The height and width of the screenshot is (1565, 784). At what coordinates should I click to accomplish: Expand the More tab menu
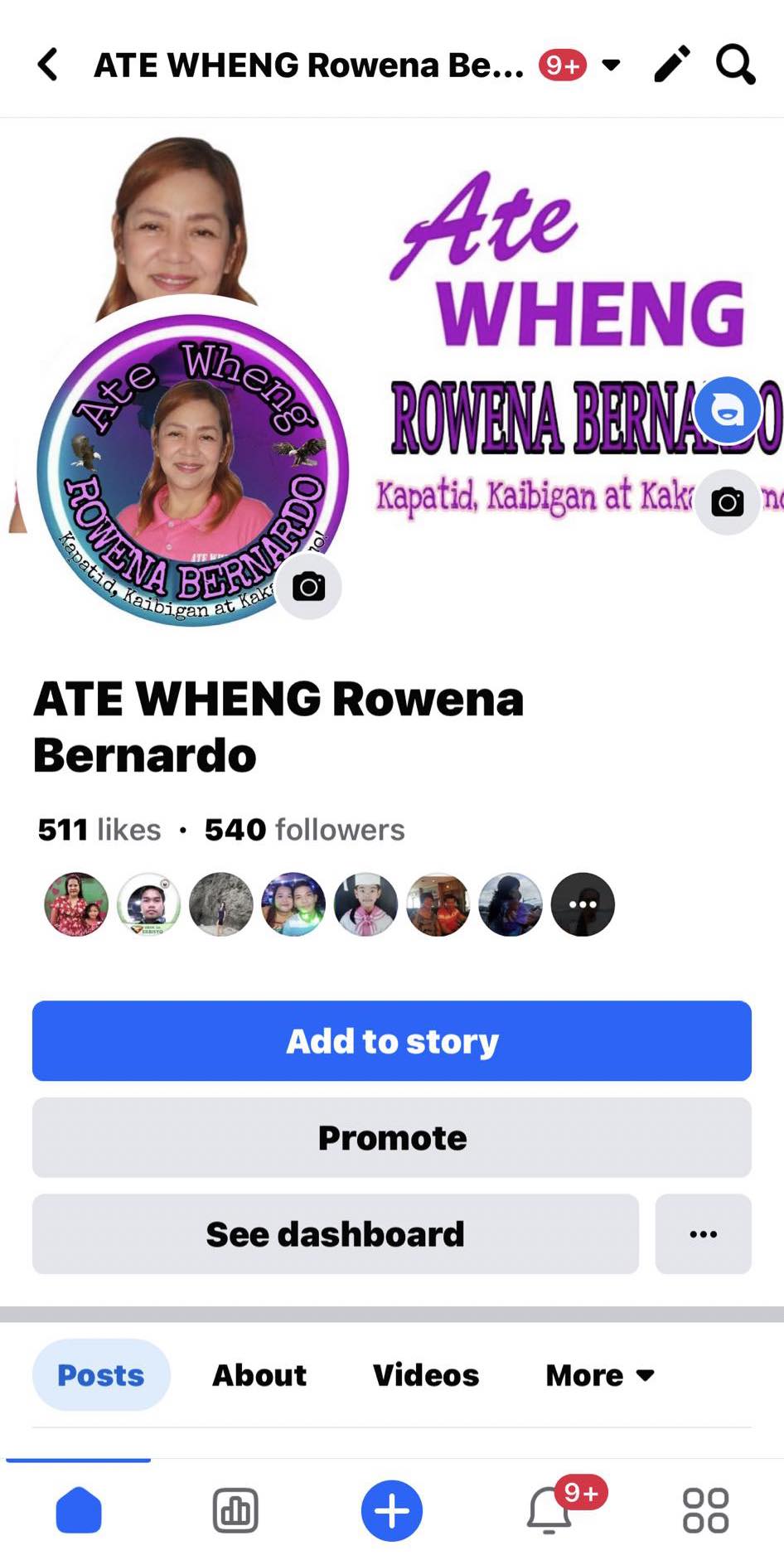600,1375
